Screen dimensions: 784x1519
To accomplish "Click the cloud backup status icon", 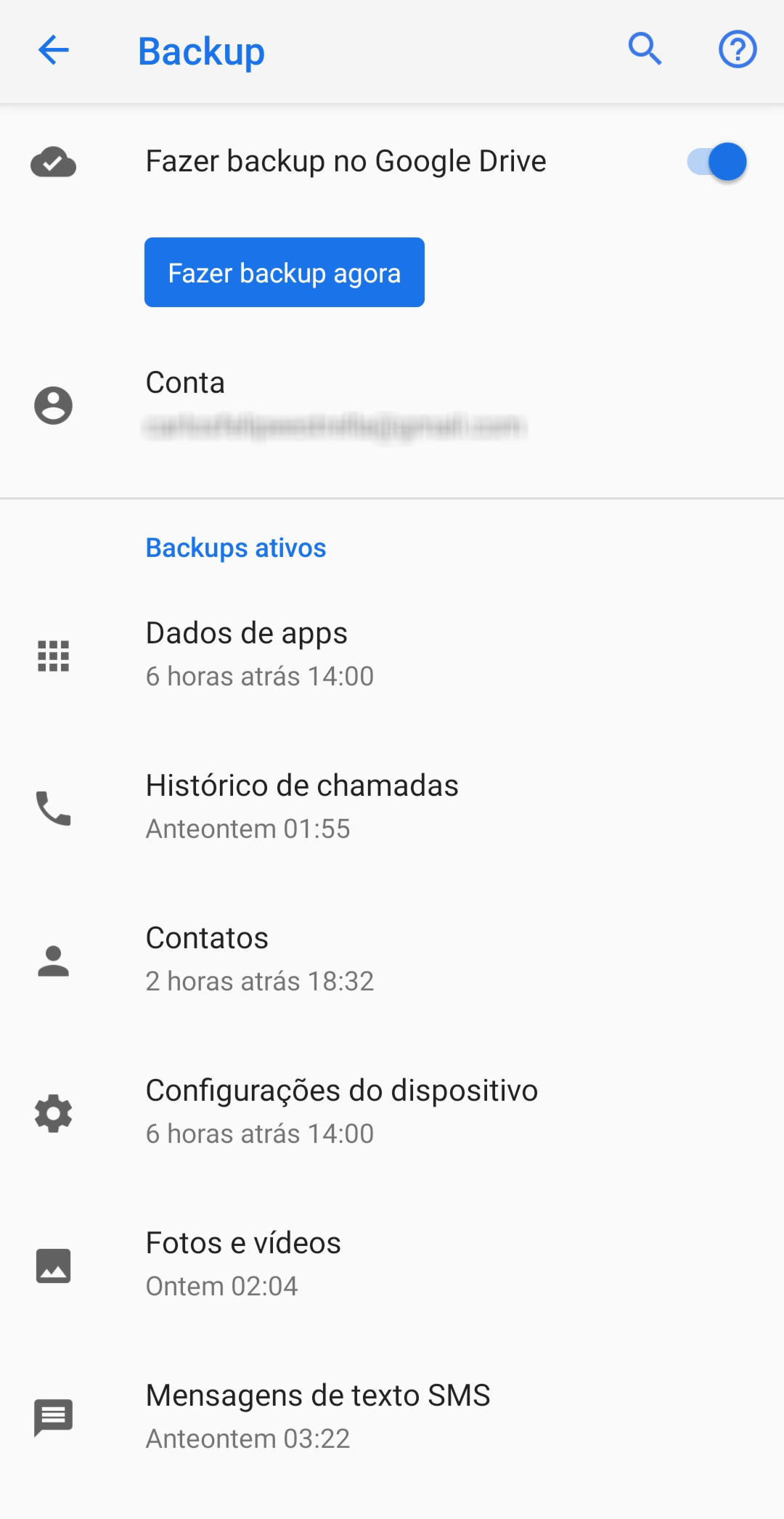I will coord(53,161).
